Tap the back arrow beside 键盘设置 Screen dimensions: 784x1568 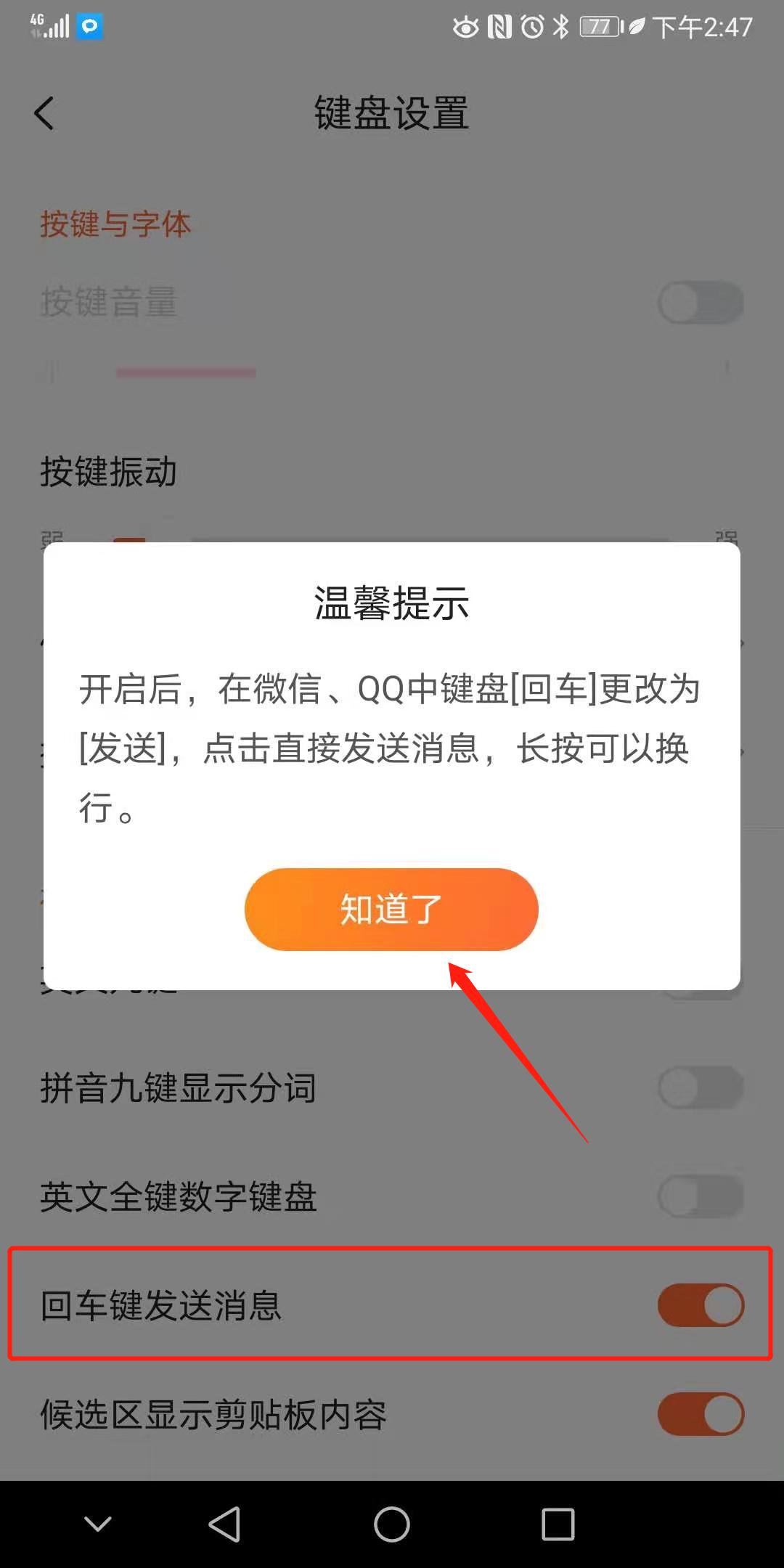coord(45,113)
